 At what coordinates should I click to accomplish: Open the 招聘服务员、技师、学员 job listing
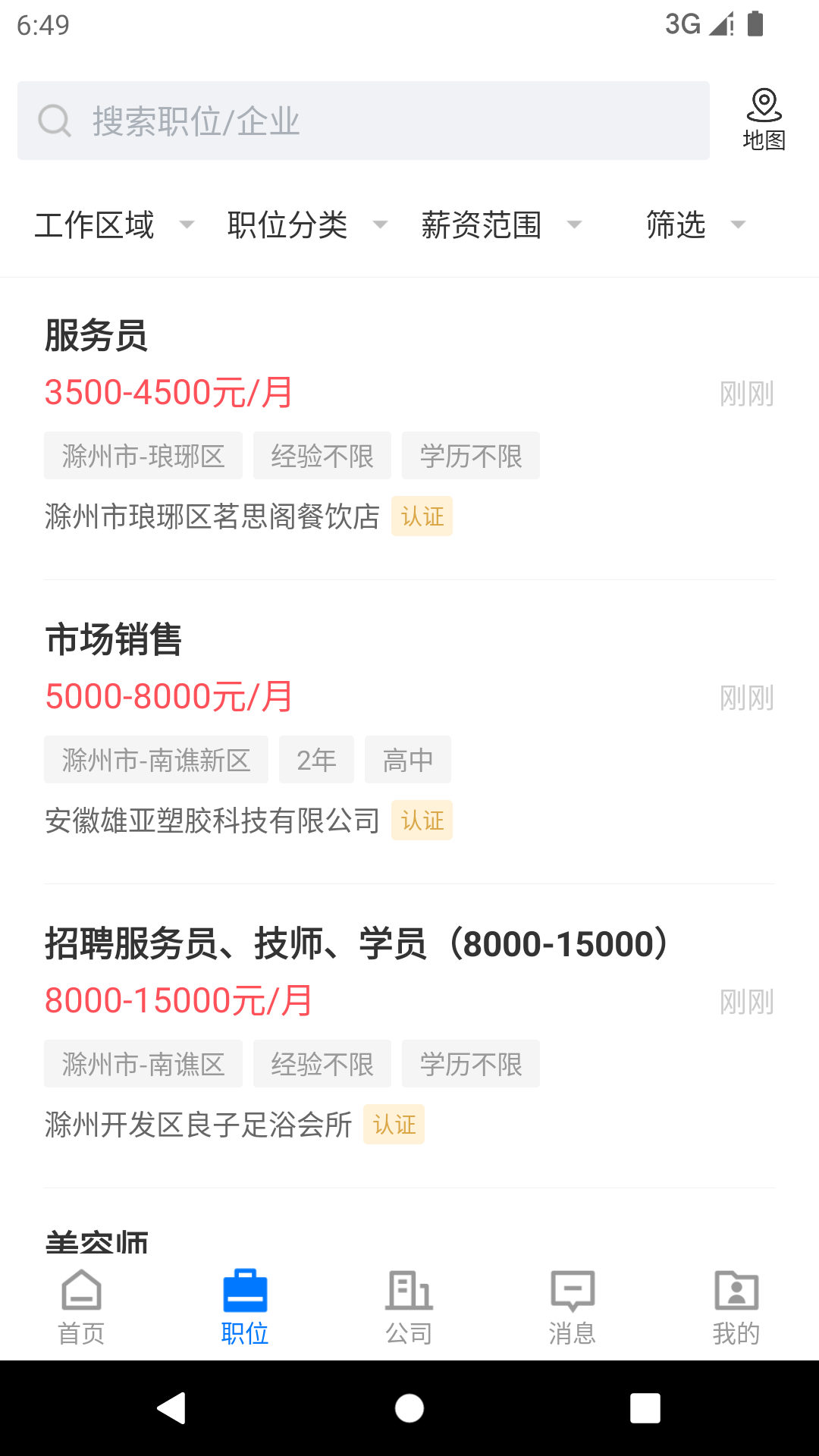click(x=409, y=1036)
